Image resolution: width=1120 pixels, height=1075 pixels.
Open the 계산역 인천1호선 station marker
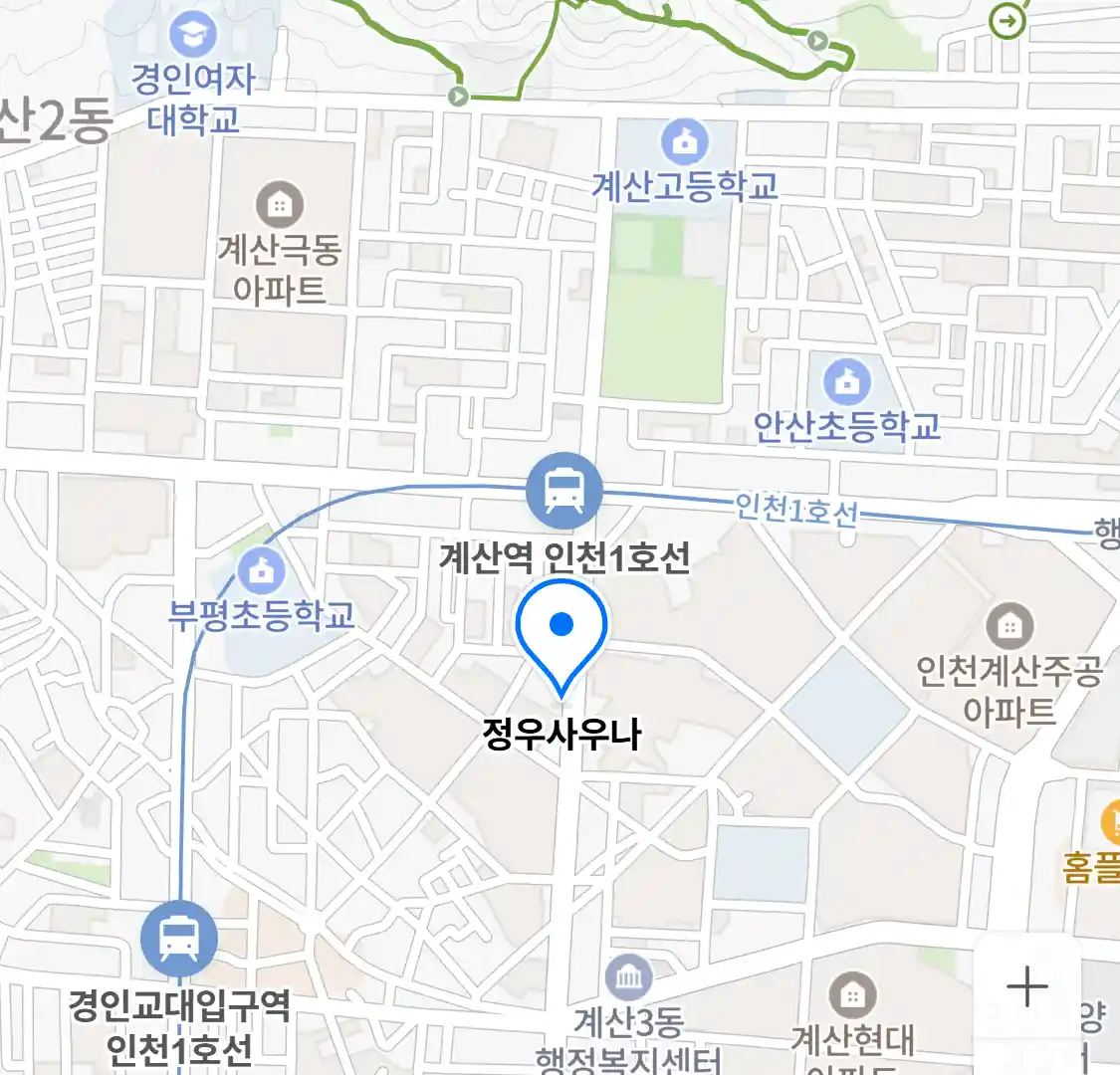tap(564, 491)
